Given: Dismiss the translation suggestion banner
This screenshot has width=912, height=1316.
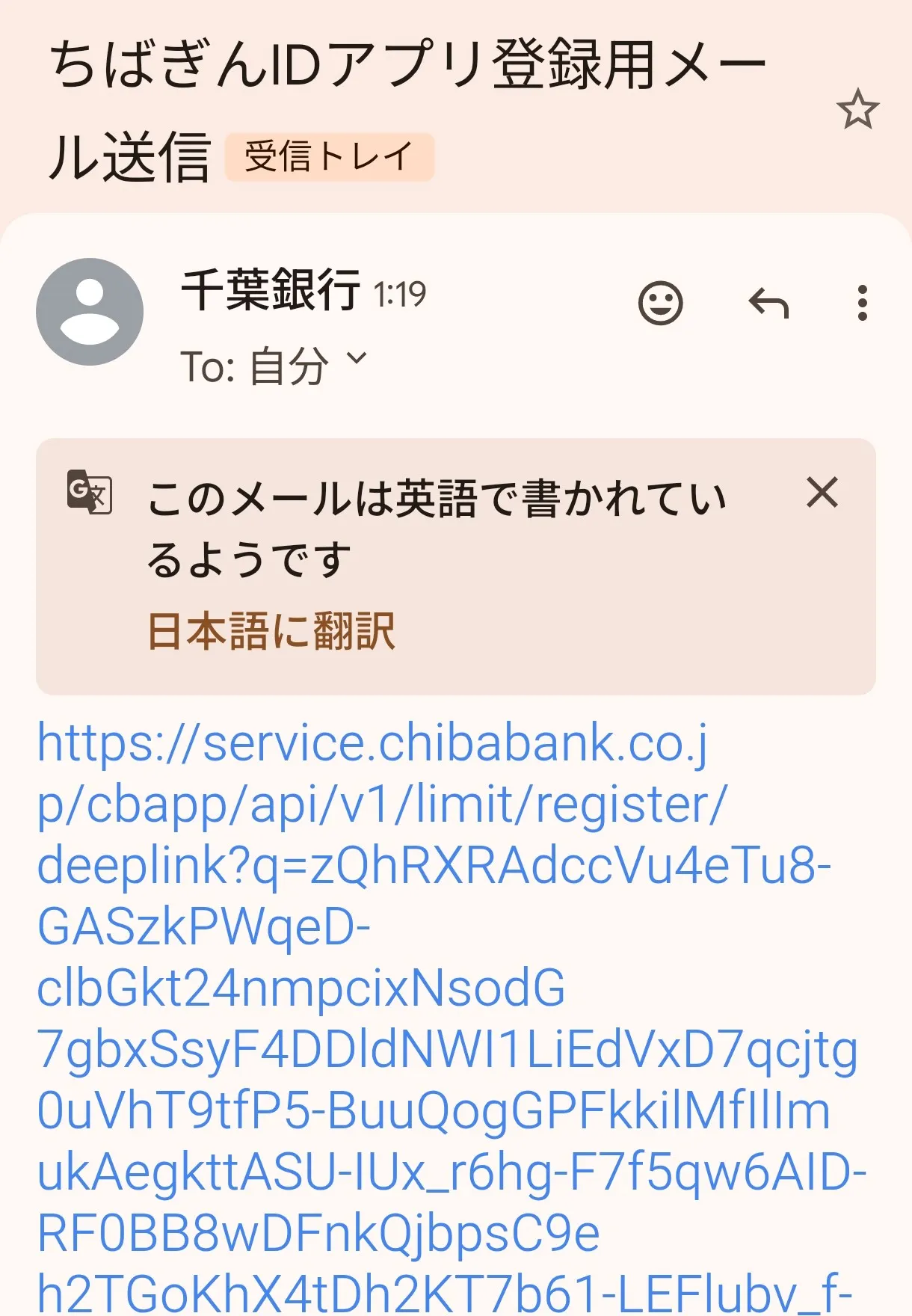Looking at the screenshot, I should point(822,493).
